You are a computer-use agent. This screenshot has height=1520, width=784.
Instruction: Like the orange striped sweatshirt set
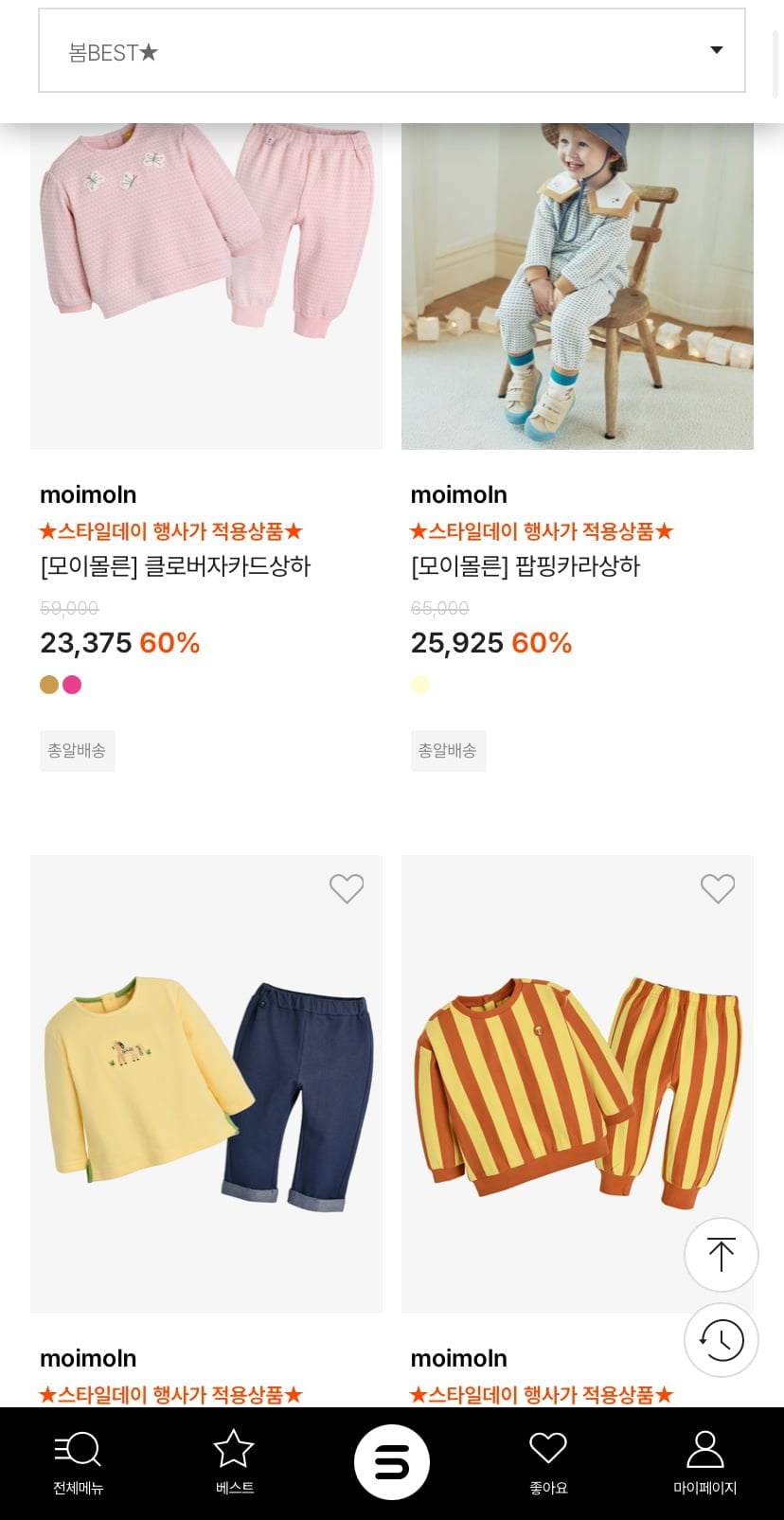pos(717,888)
